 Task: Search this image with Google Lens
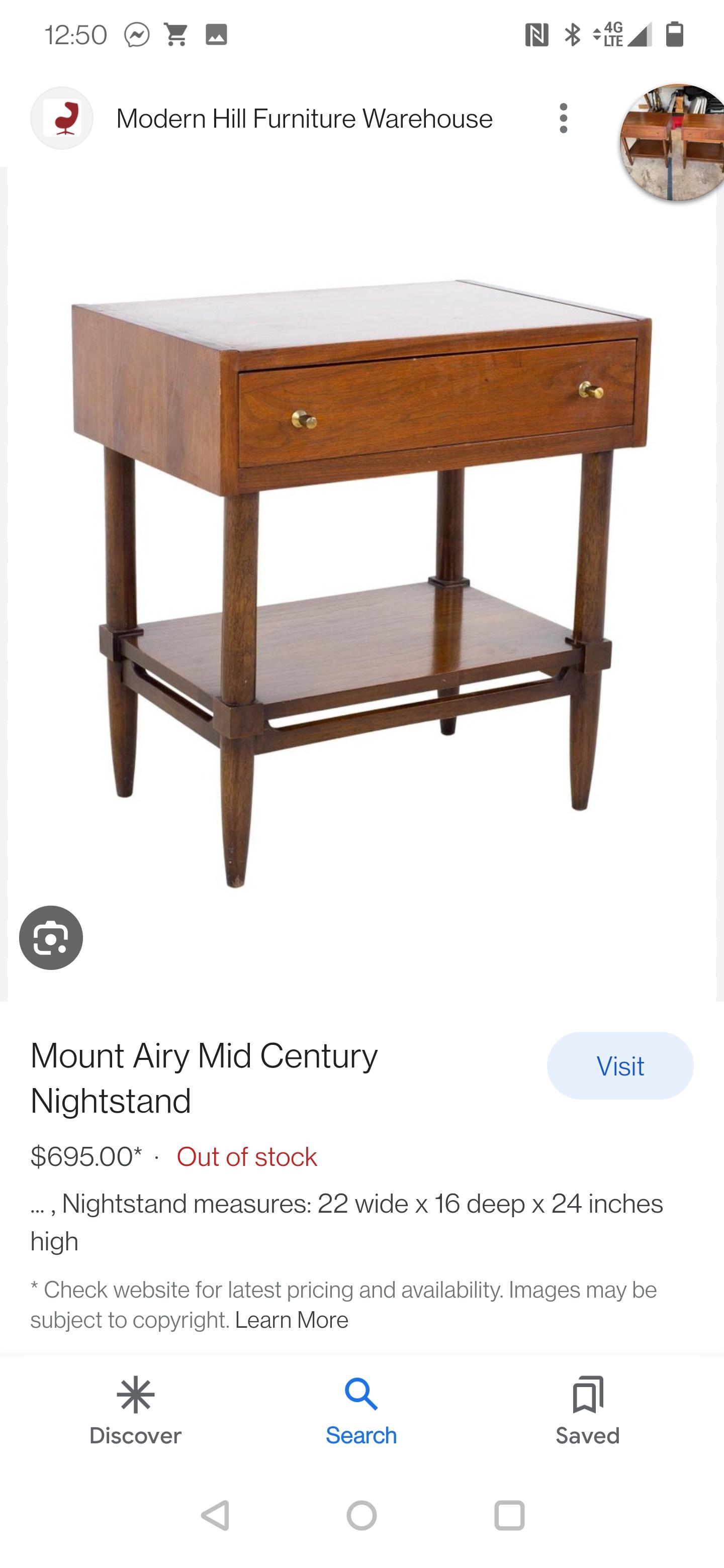[51, 937]
